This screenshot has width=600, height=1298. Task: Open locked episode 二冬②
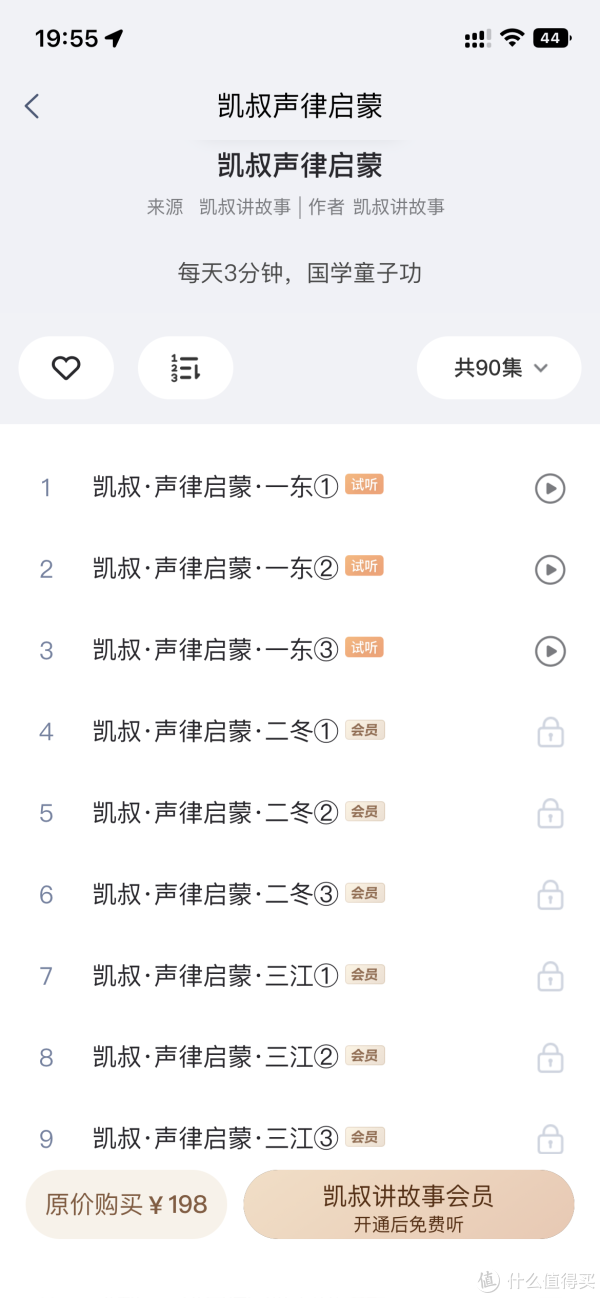pyautogui.click(x=300, y=814)
